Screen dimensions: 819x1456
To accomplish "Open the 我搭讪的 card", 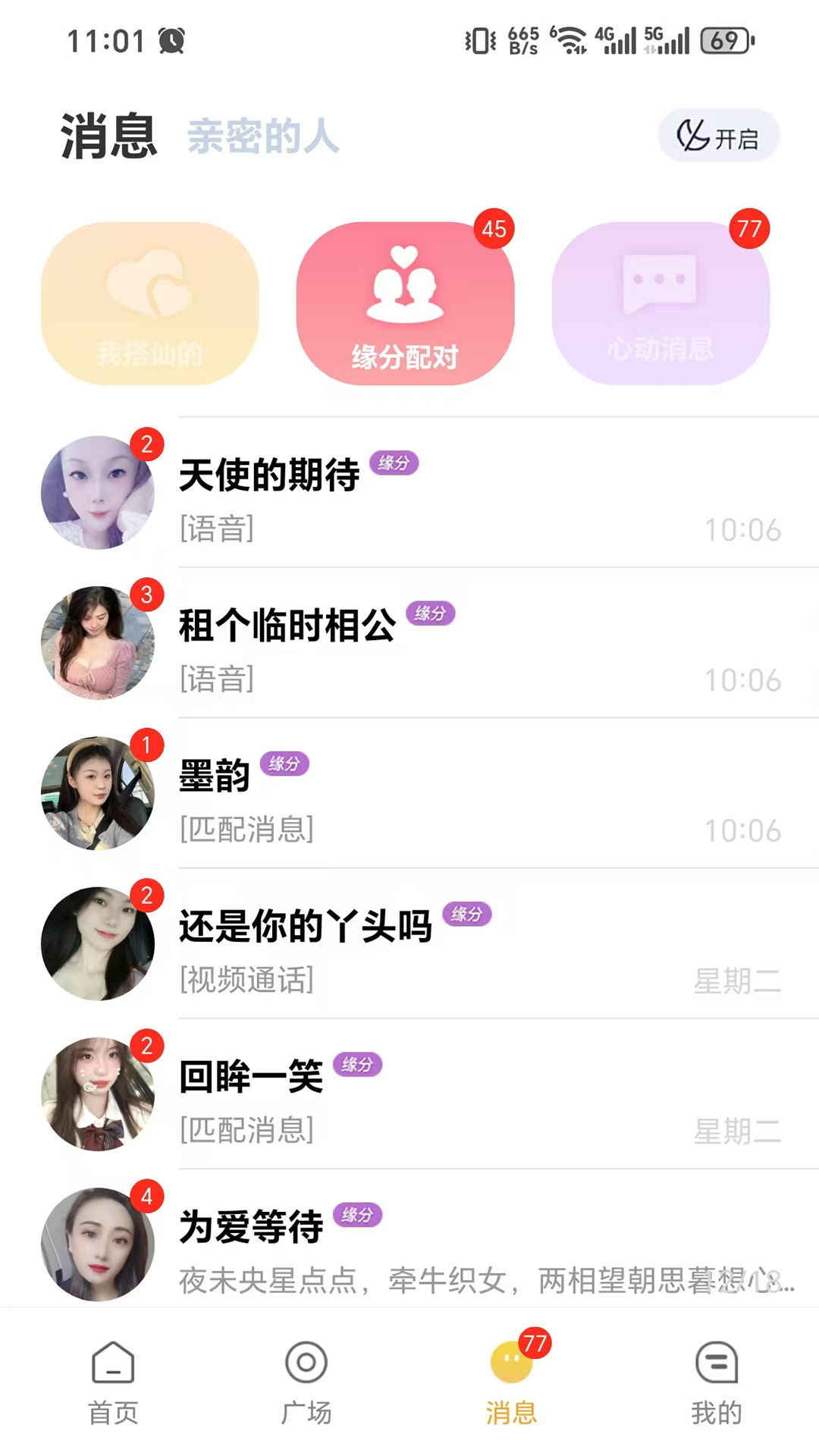I will (x=150, y=303).
